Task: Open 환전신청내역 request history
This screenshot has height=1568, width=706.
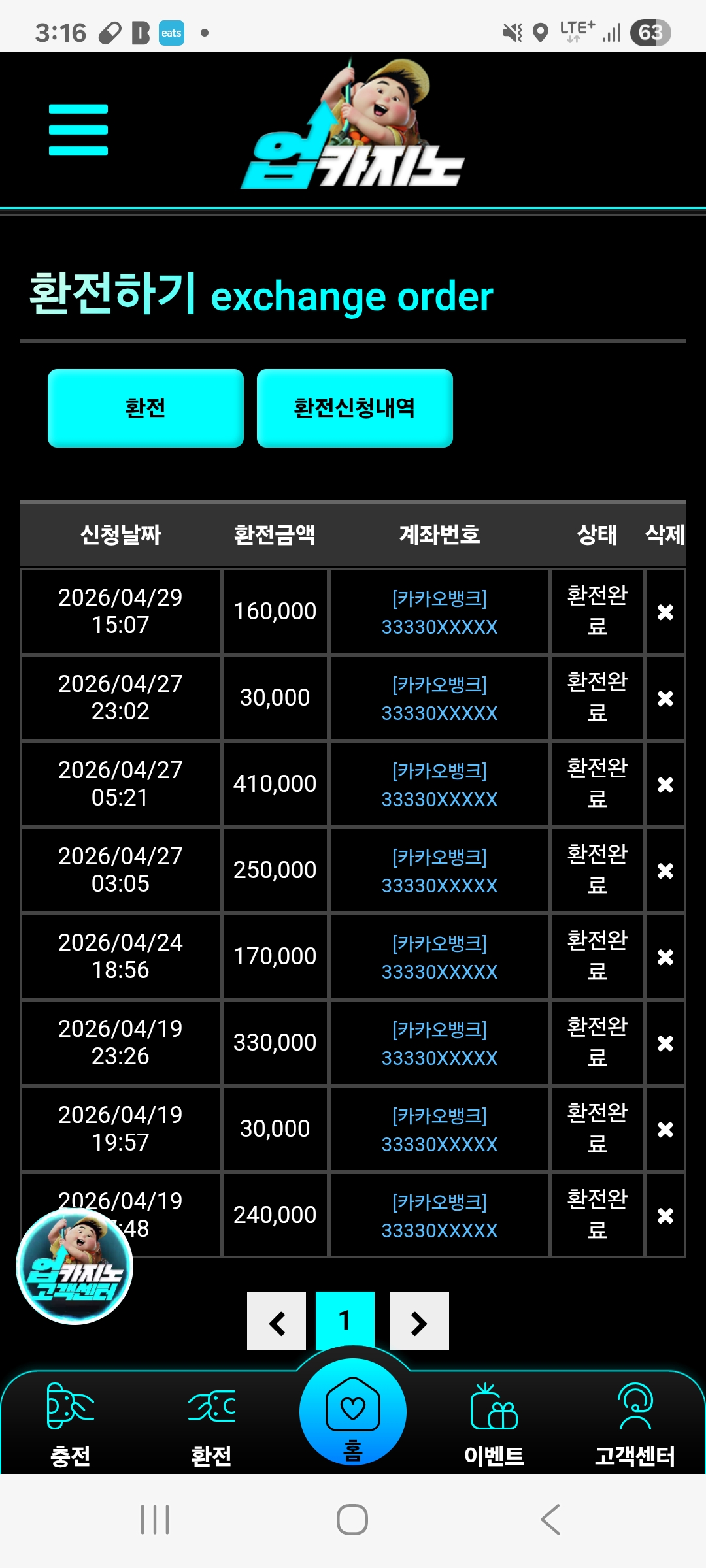Action: pyautogui.click(x=354, y=408)
